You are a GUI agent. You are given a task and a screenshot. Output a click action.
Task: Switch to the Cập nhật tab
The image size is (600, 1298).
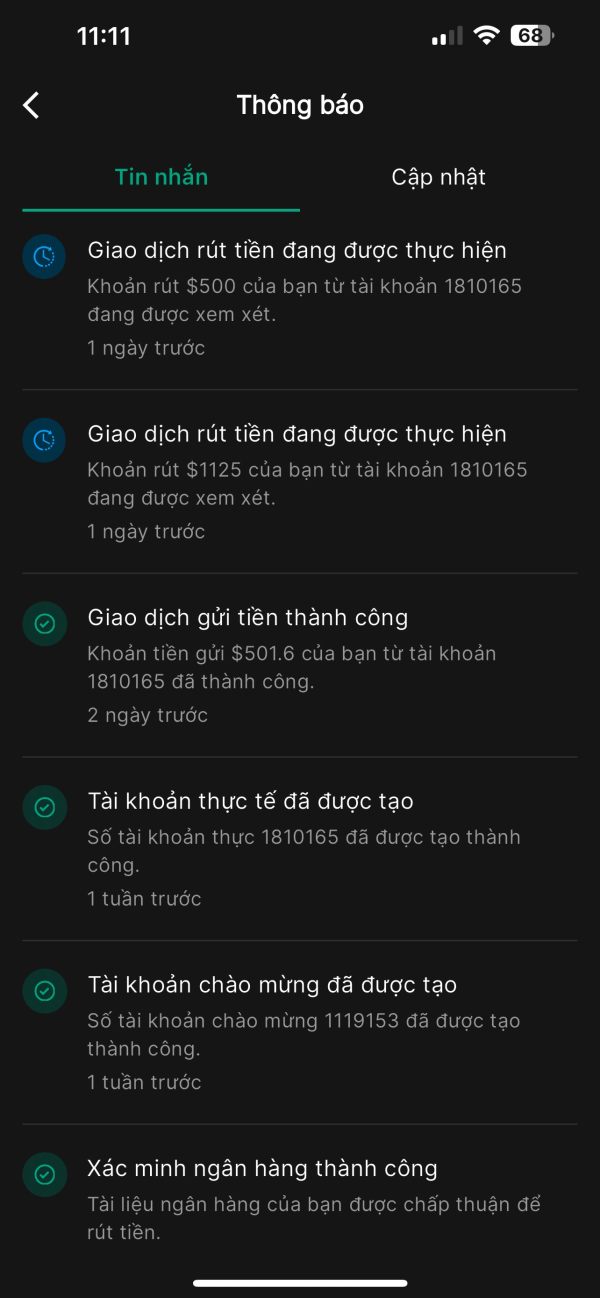[438, 177]
